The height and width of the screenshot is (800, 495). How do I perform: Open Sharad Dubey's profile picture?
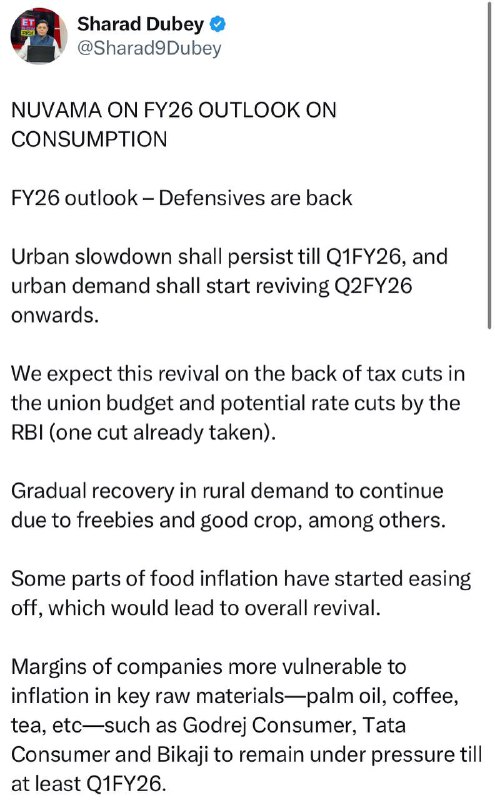(39, 36)
